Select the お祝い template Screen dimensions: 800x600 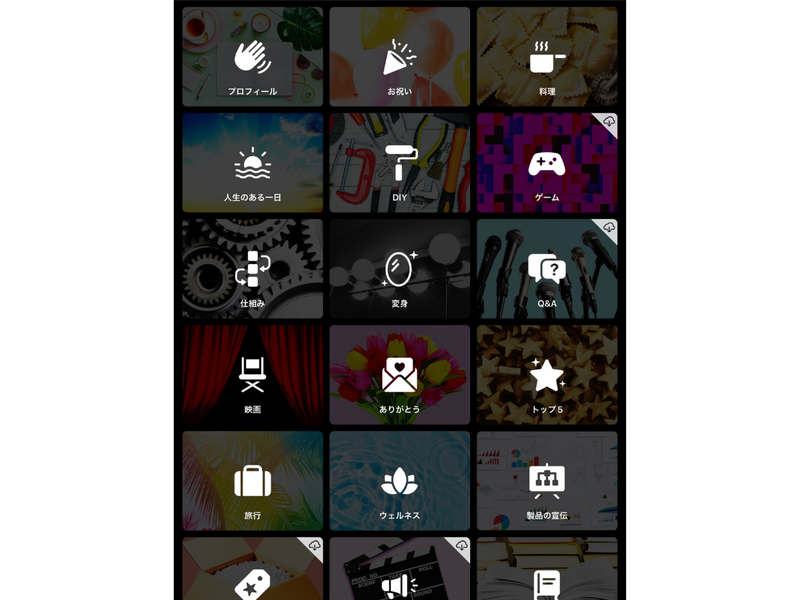[x=399, y=57]
